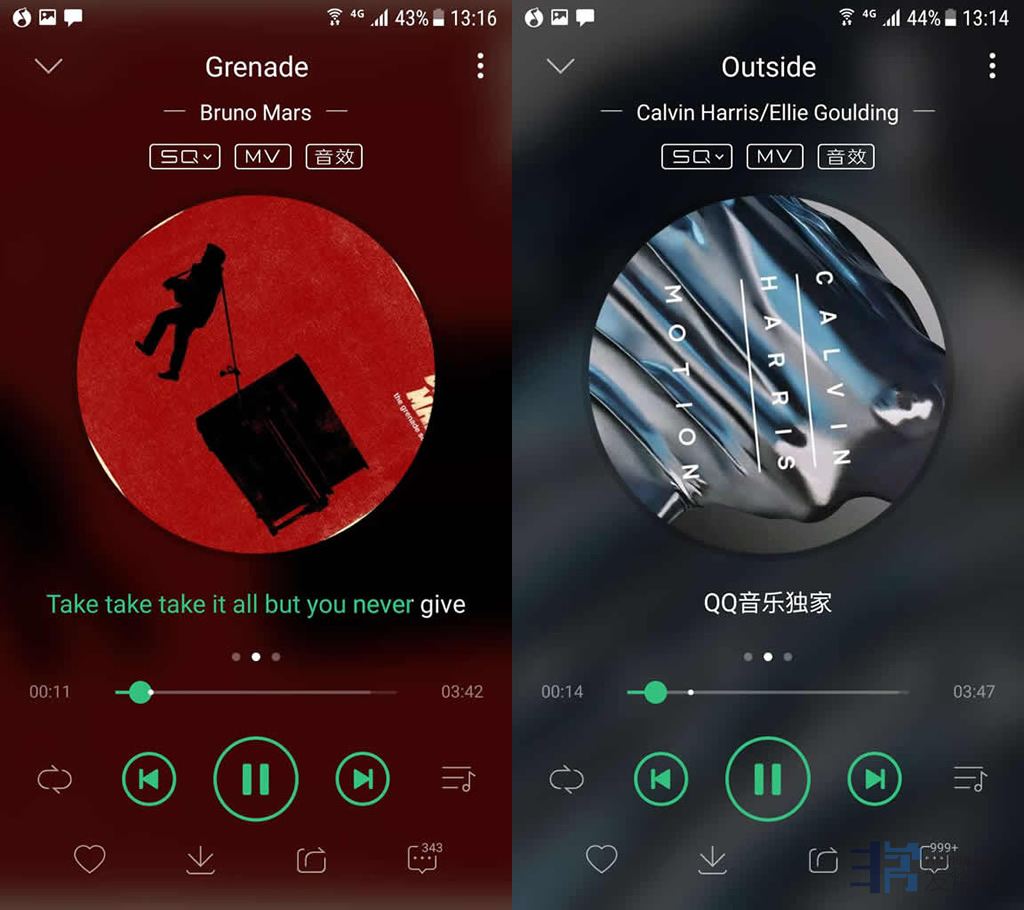Toggle repeat mode on Grenade player
Viewport: 1024px width, 910px height.
pos(55,779)
